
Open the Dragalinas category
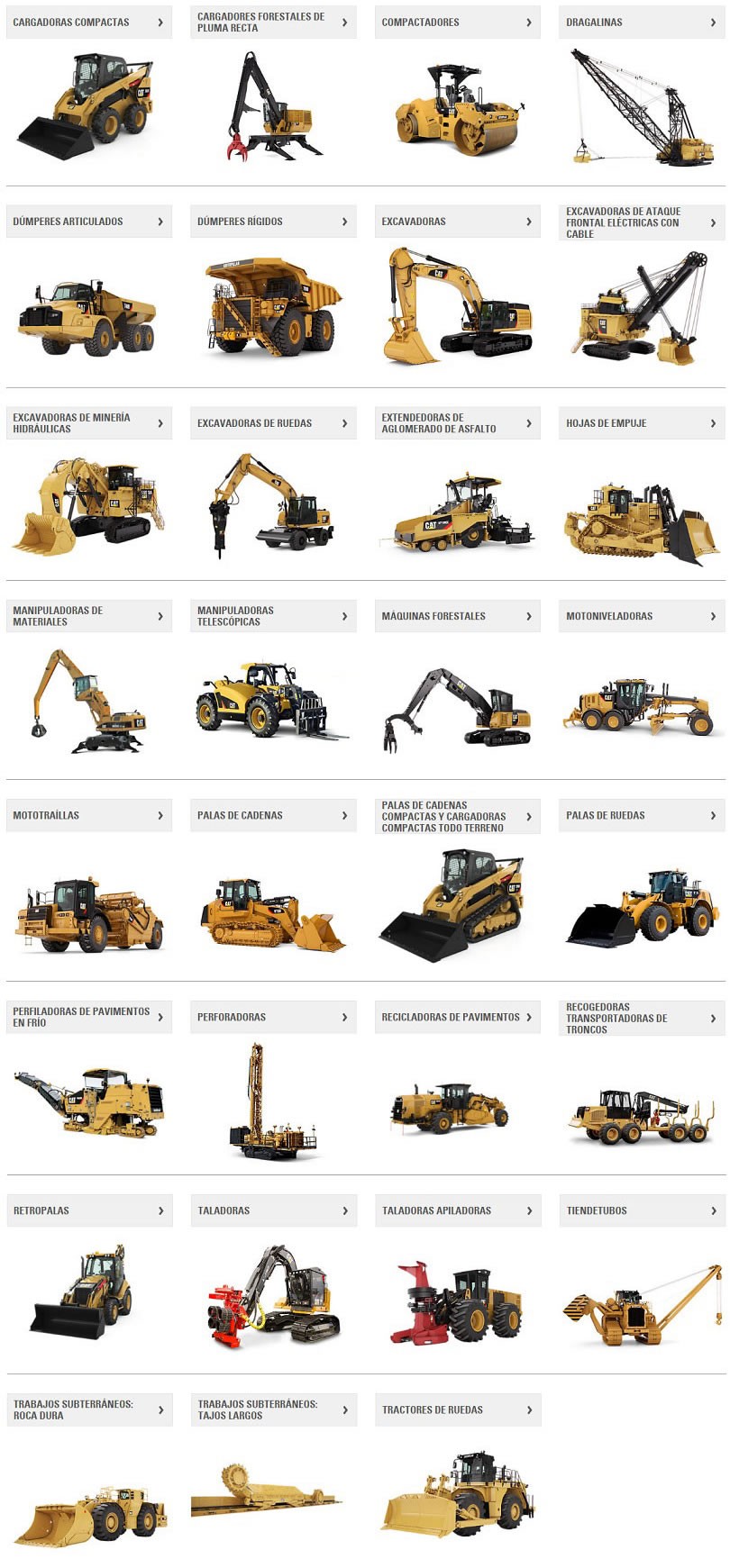[x=641, y=23]
